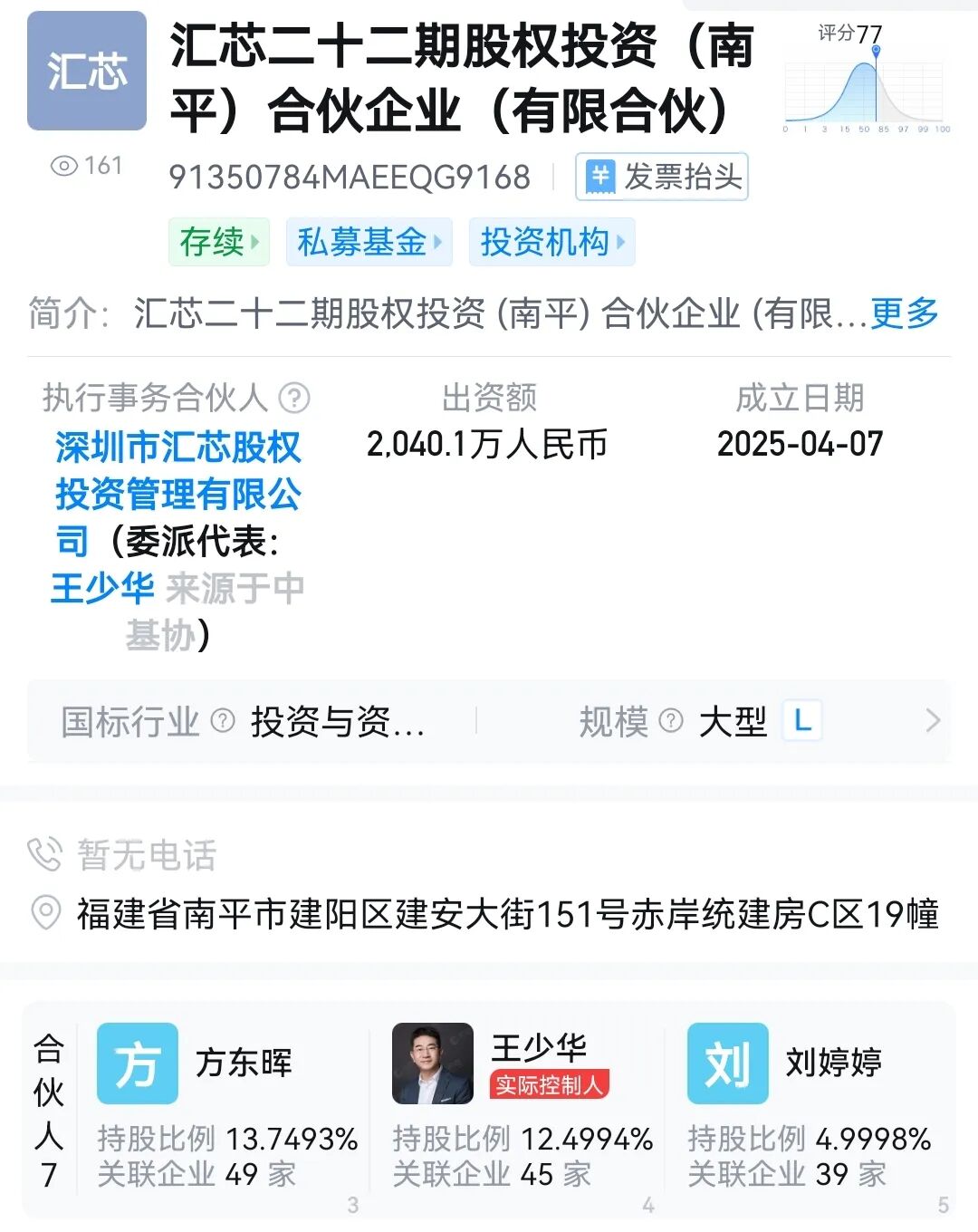Screen dimensions: 978x1232
Task: Show help for 执行事务合伙人
Action: [294, 398]
